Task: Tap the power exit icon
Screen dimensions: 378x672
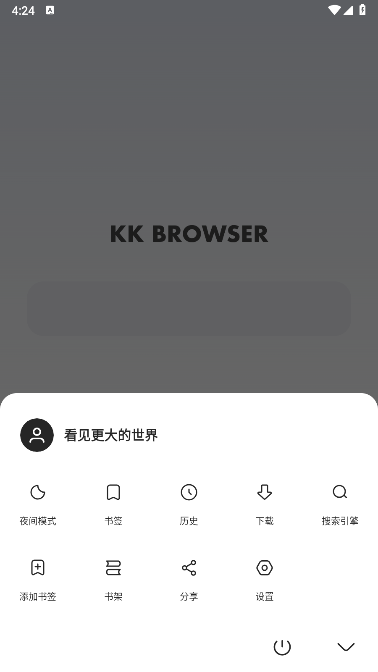Action: coord(282,647)
